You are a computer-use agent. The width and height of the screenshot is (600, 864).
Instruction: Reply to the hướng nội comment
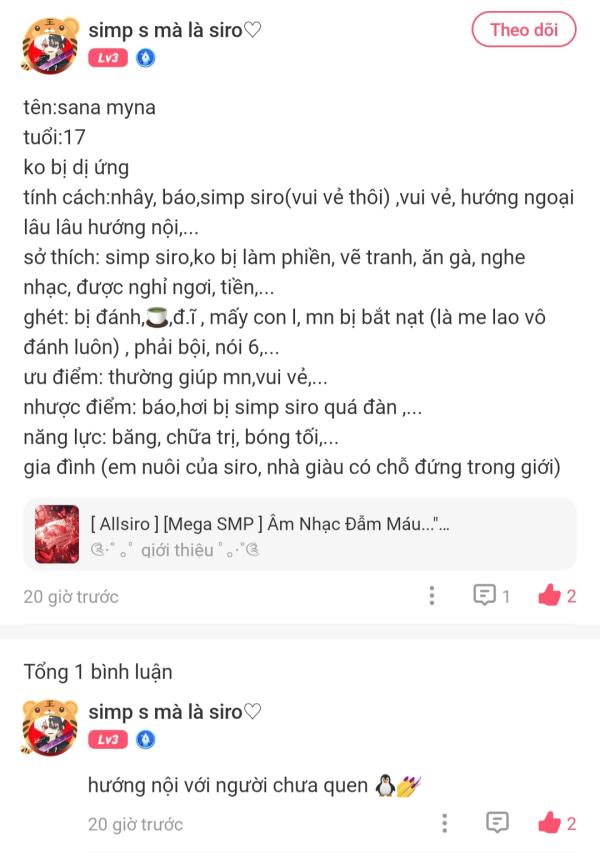497,823
